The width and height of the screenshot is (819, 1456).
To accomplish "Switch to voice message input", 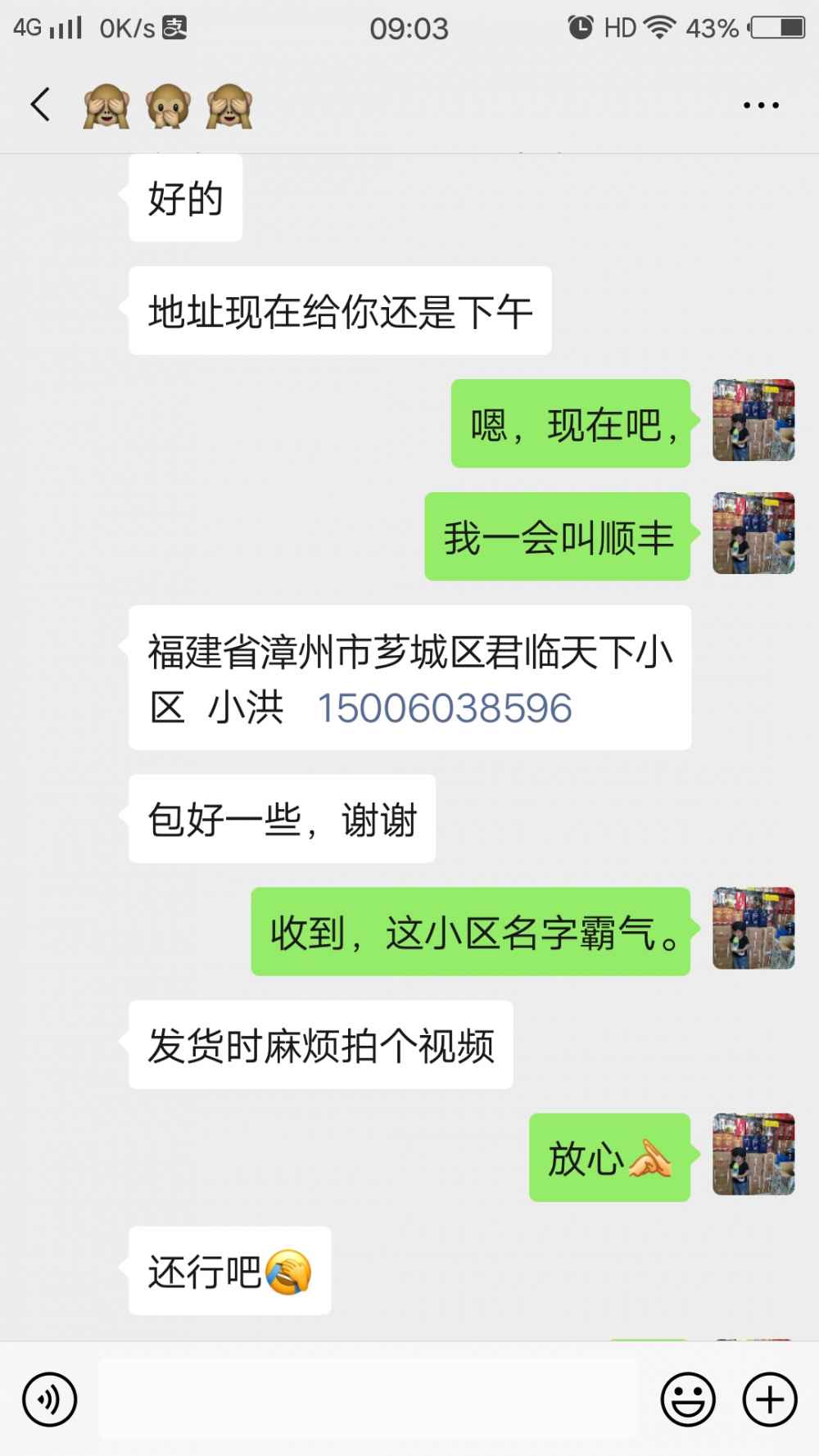I will click(x=50, y=1399).
